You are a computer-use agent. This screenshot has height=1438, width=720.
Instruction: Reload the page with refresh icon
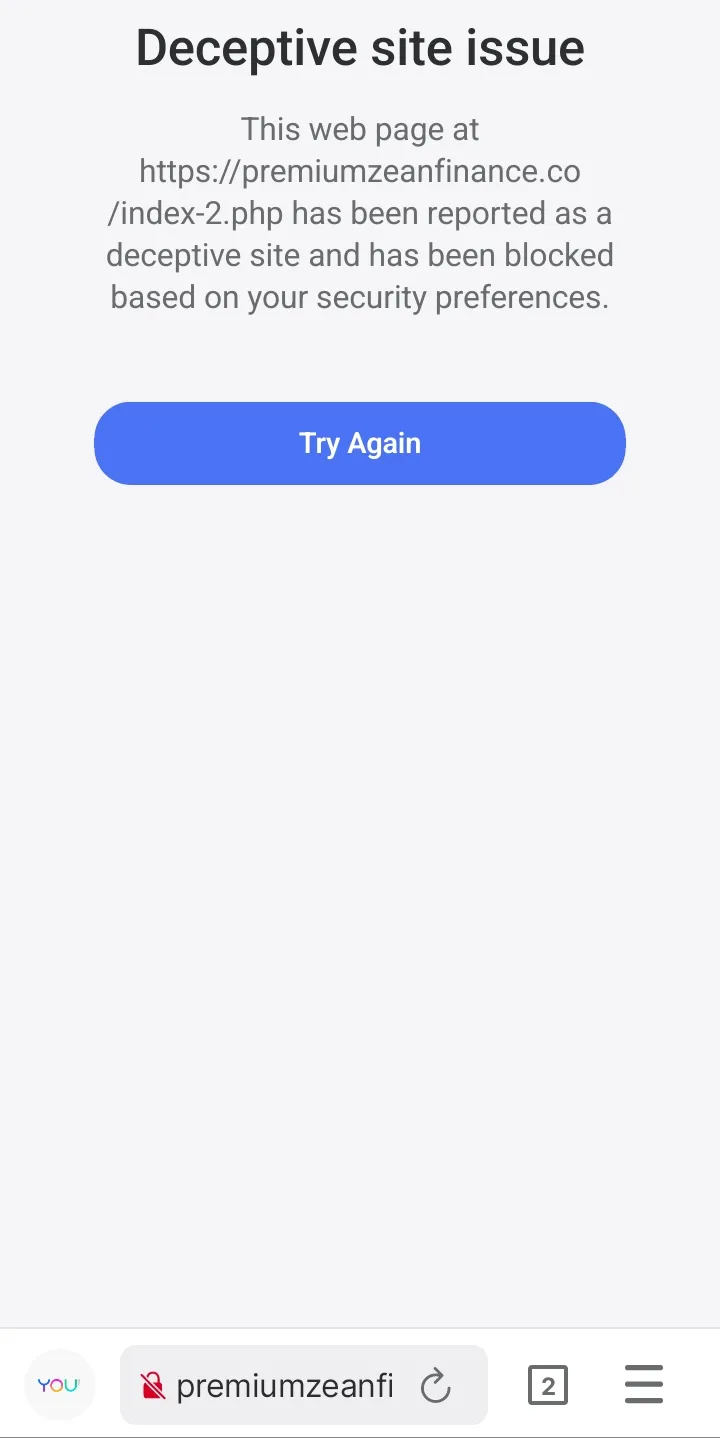(436, 1386)
